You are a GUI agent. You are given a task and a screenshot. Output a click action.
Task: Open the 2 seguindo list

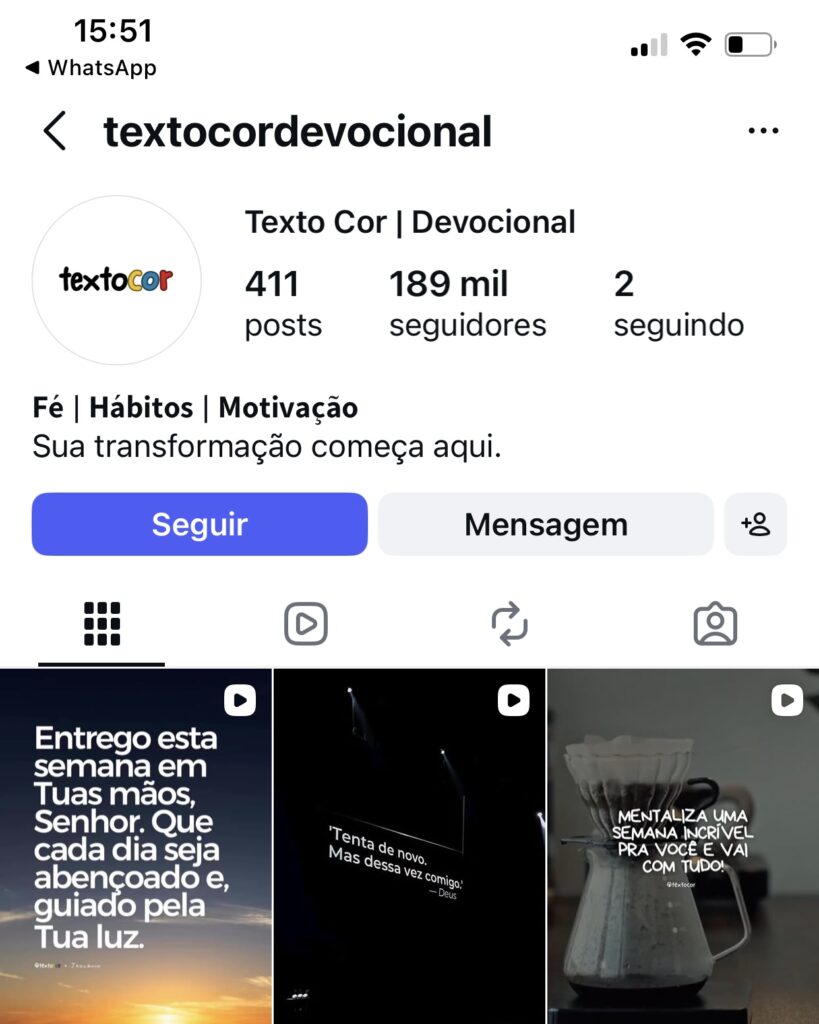pos(679,303)
